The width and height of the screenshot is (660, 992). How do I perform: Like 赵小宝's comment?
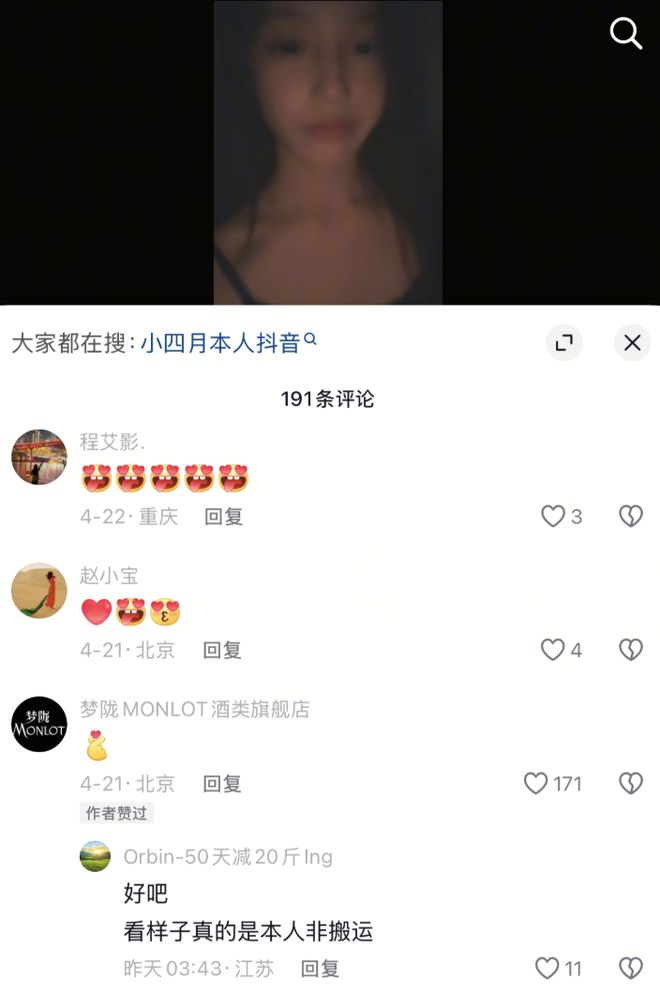553,650
